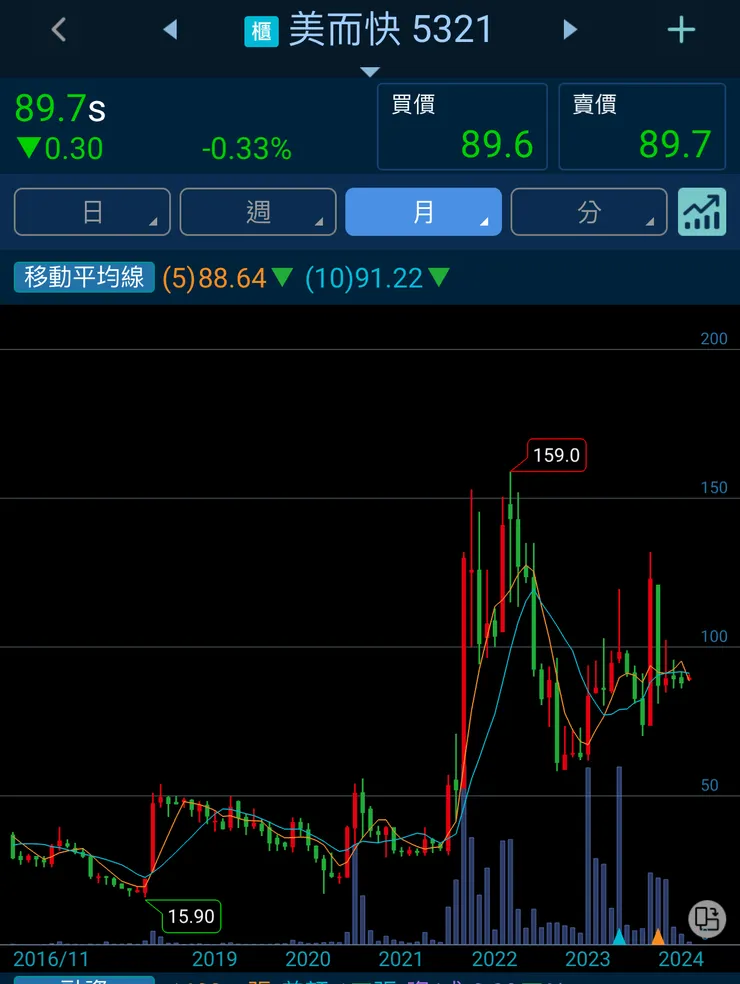This screenshot has width=740, height=984.
Task: Open the 移動平均線 indicator selector
Action: 85,278
